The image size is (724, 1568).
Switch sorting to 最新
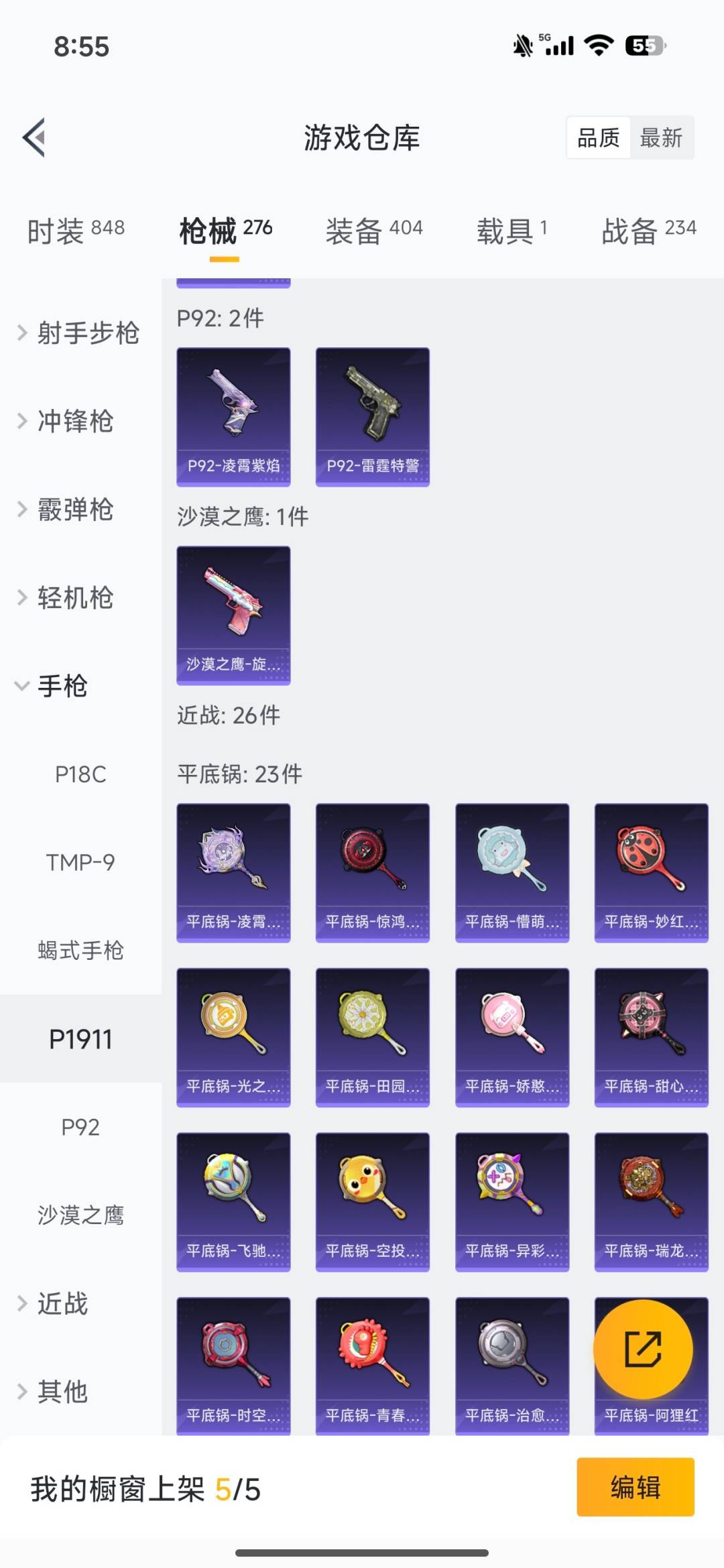(662, 137)
